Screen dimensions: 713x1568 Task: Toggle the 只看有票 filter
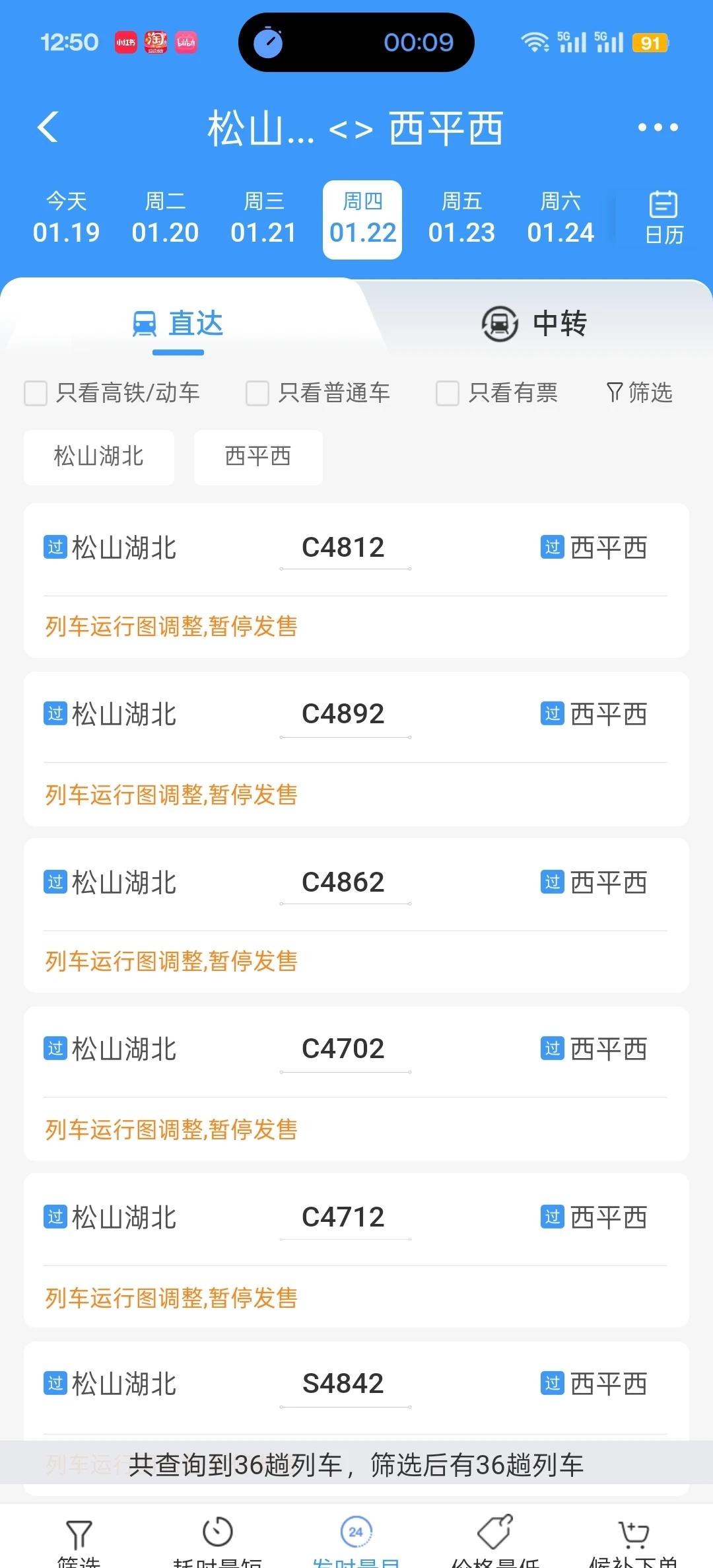click(x=447, y=392)
